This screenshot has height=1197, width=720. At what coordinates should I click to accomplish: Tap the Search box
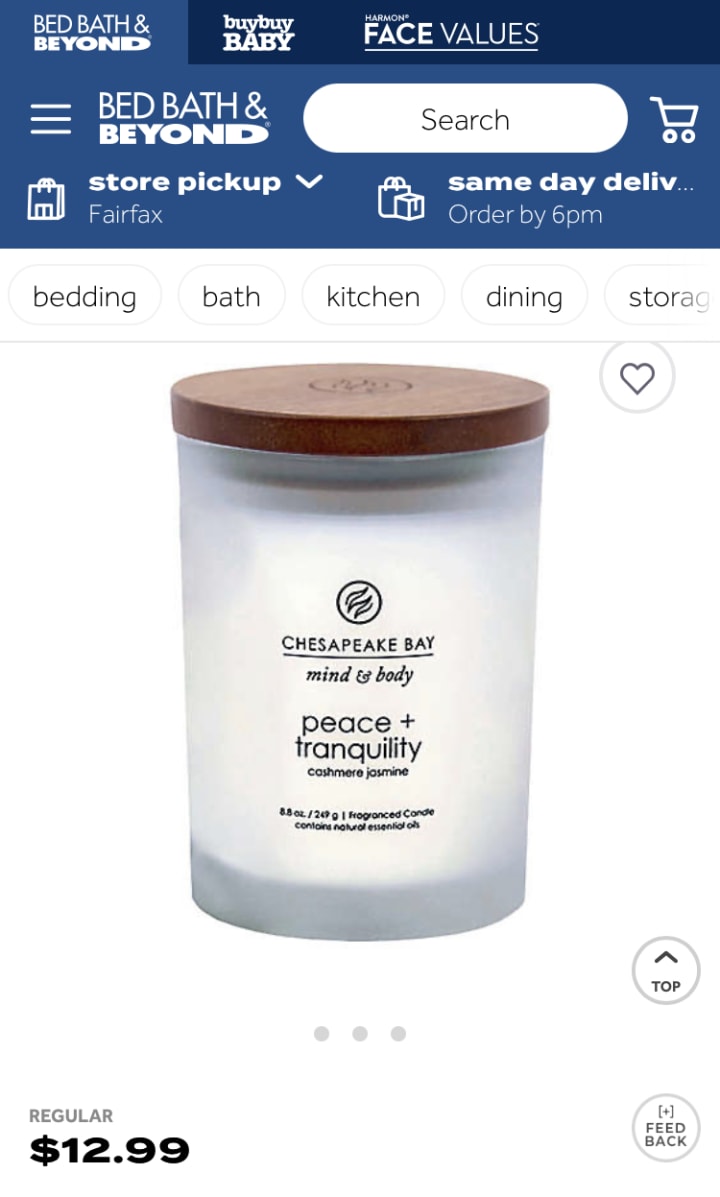tap(465, 119)
